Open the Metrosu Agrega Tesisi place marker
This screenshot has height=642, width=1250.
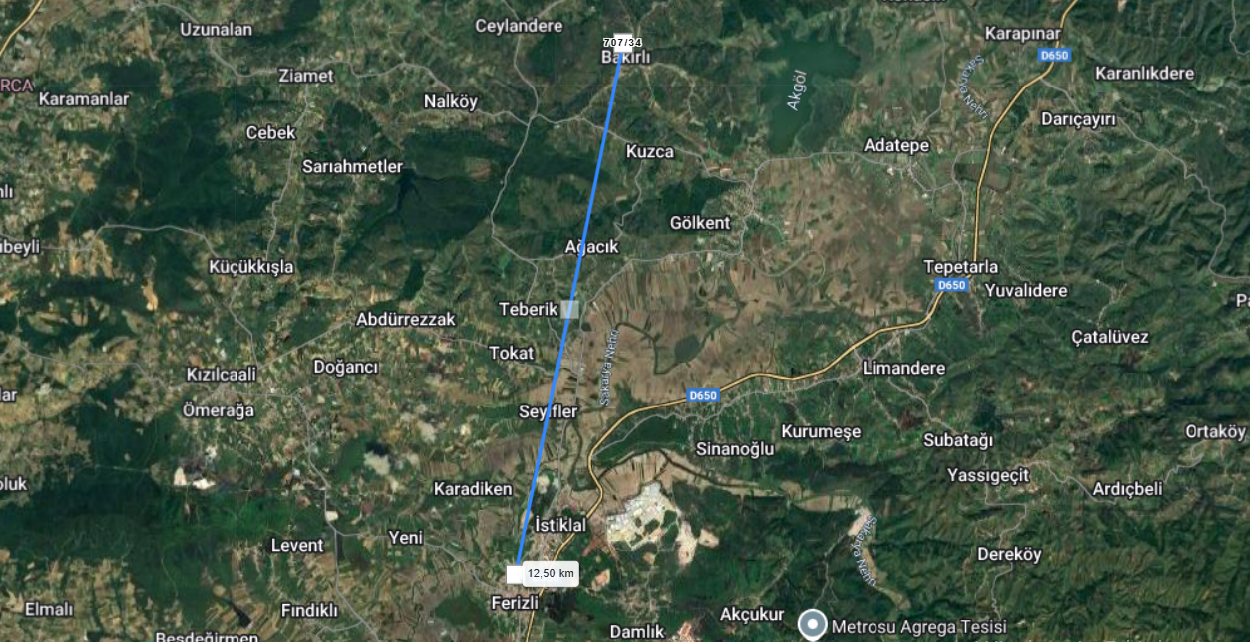click(813, 626)
